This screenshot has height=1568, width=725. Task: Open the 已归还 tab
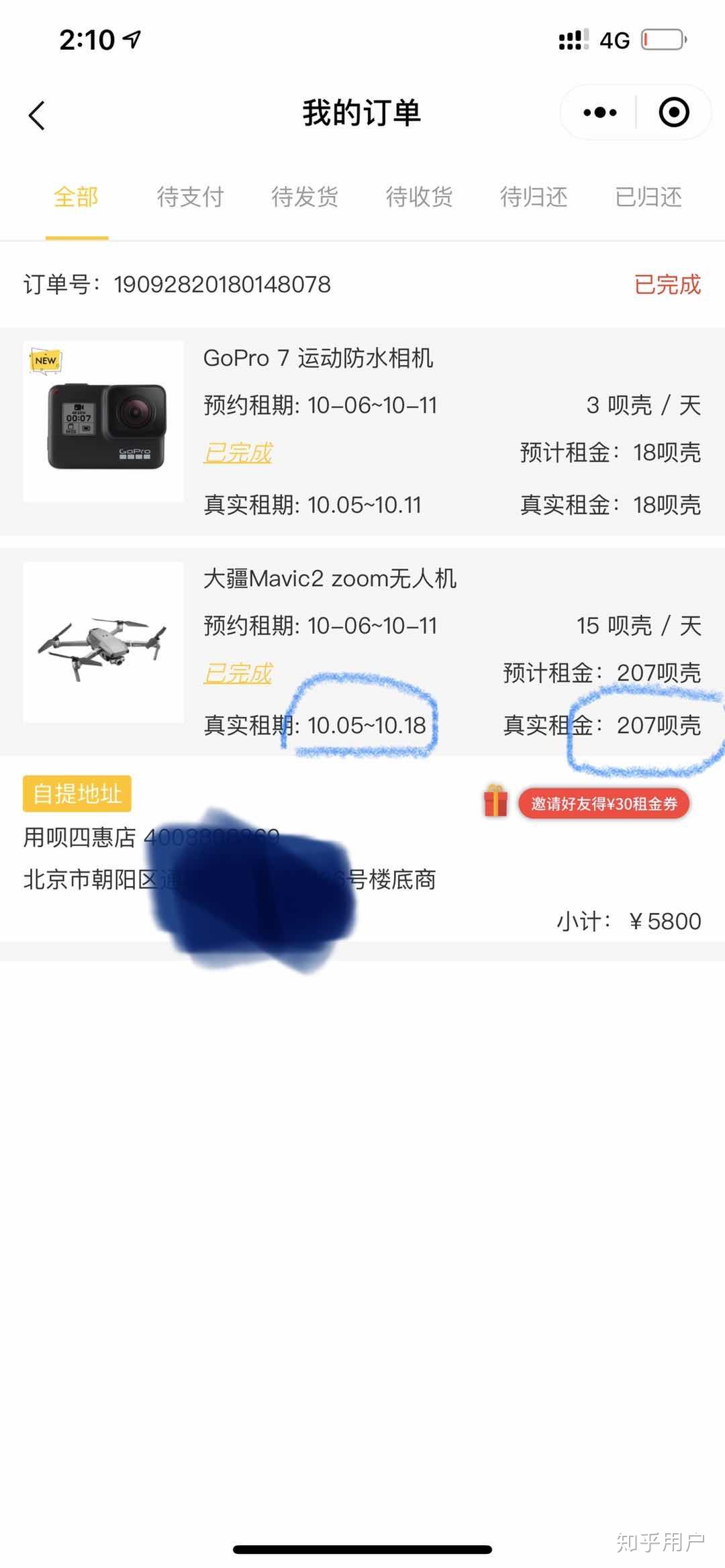(648, 197)
